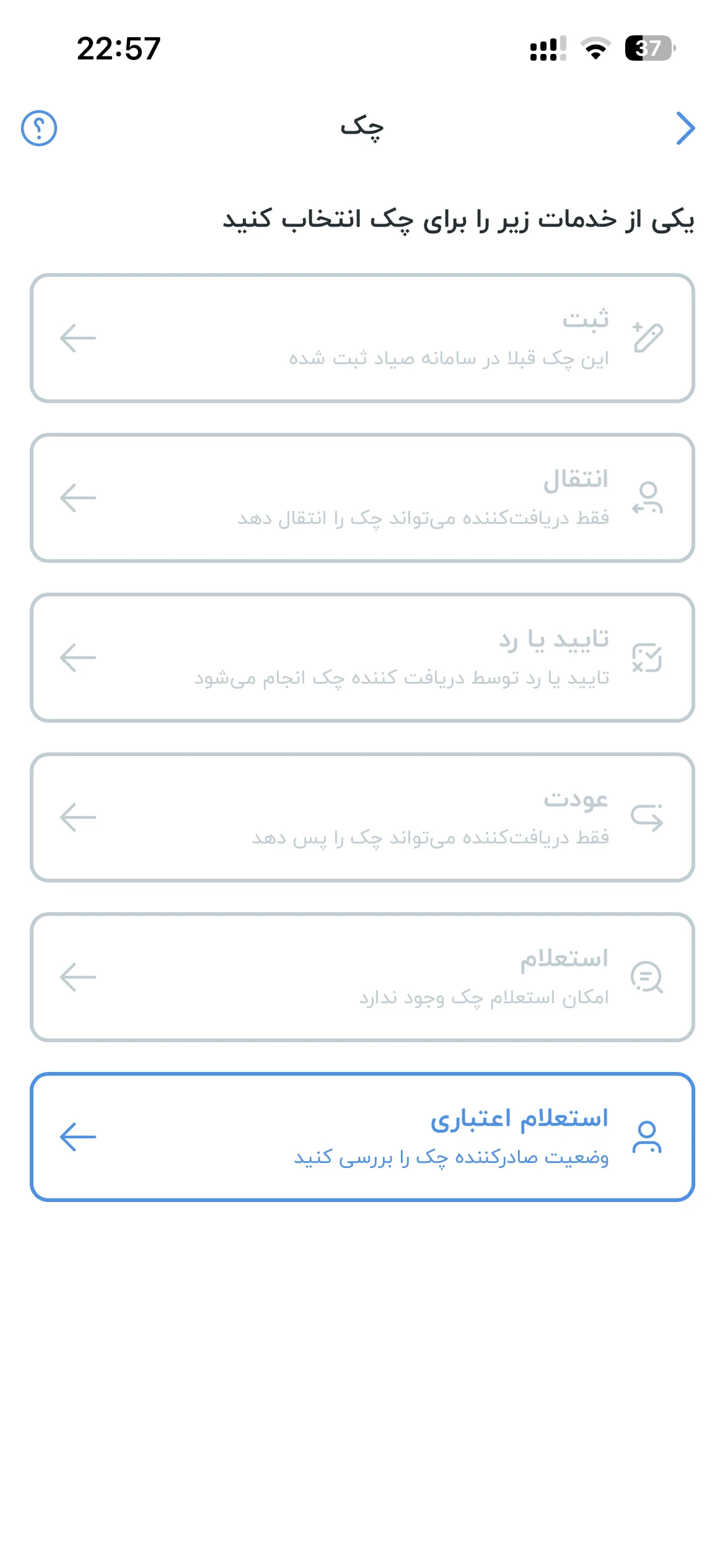Open the help question mark icon
This screenshot has height=1568, width=725.
tap(39, 128)
